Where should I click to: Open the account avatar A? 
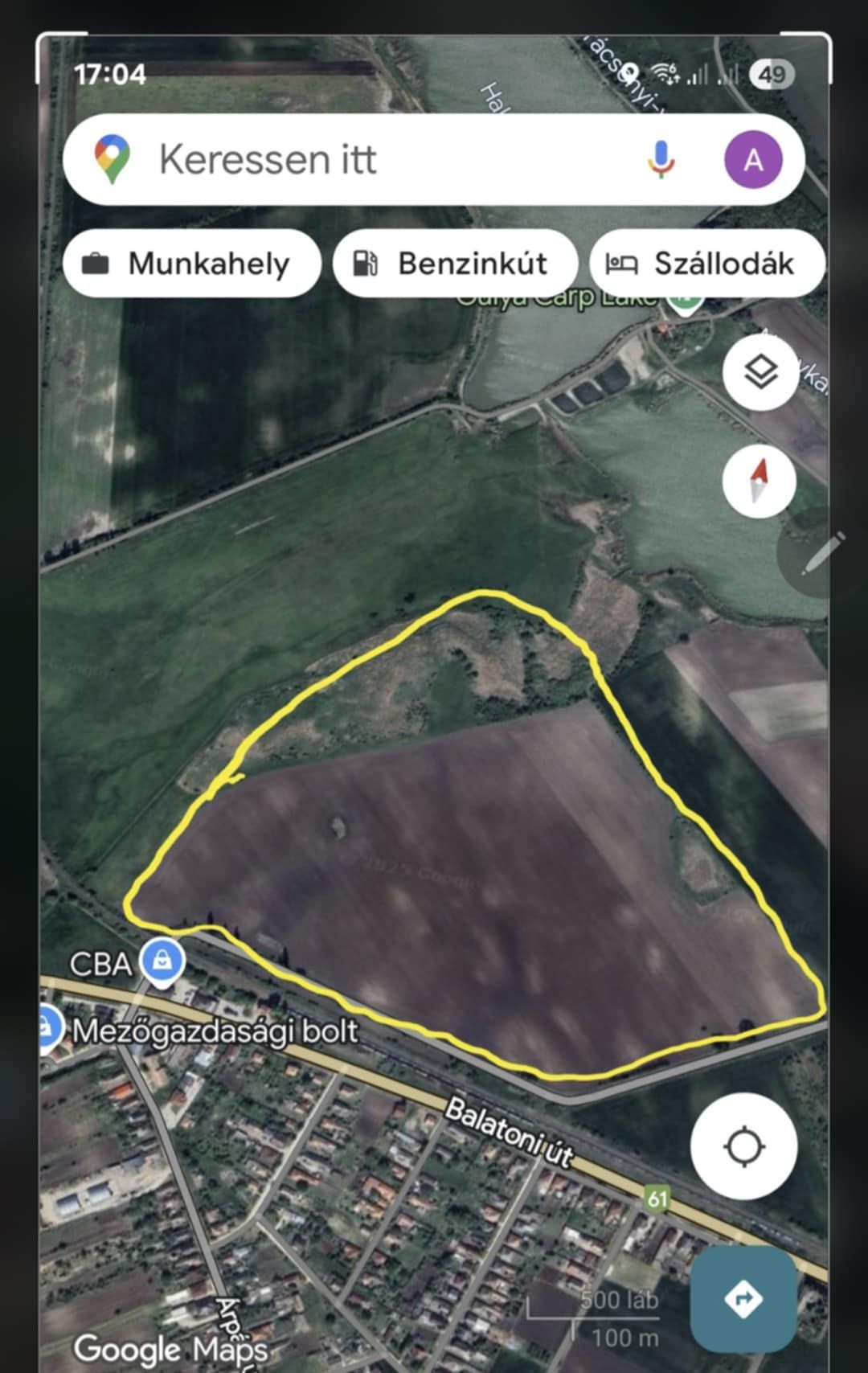pyautogui.click(x=753, y=160)
